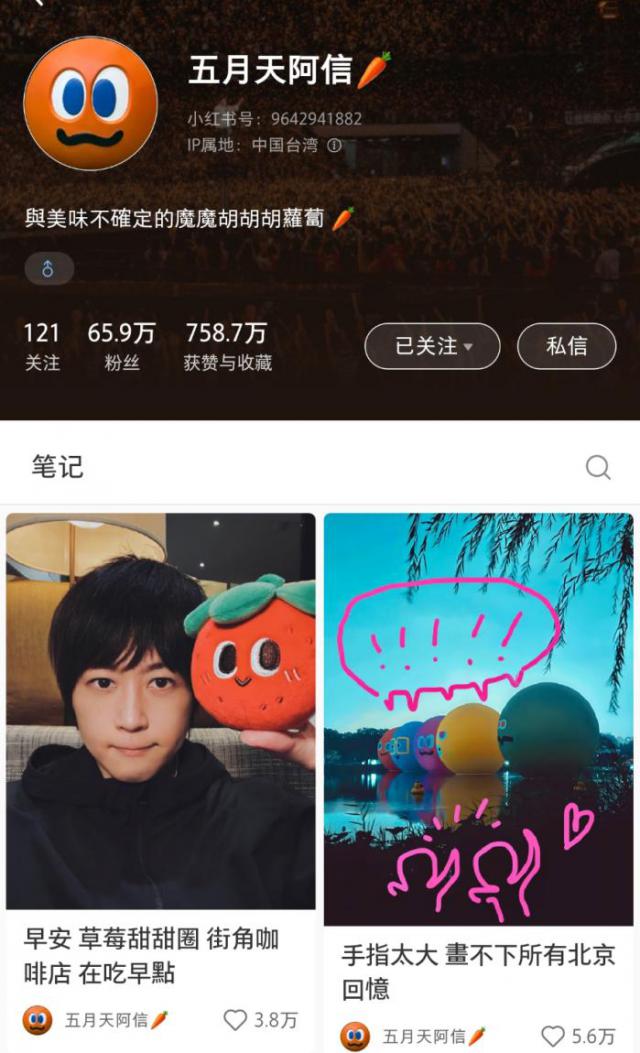Send a 私信 private message
This screenshot has width=640, height=1053.
tap(566, 346)
